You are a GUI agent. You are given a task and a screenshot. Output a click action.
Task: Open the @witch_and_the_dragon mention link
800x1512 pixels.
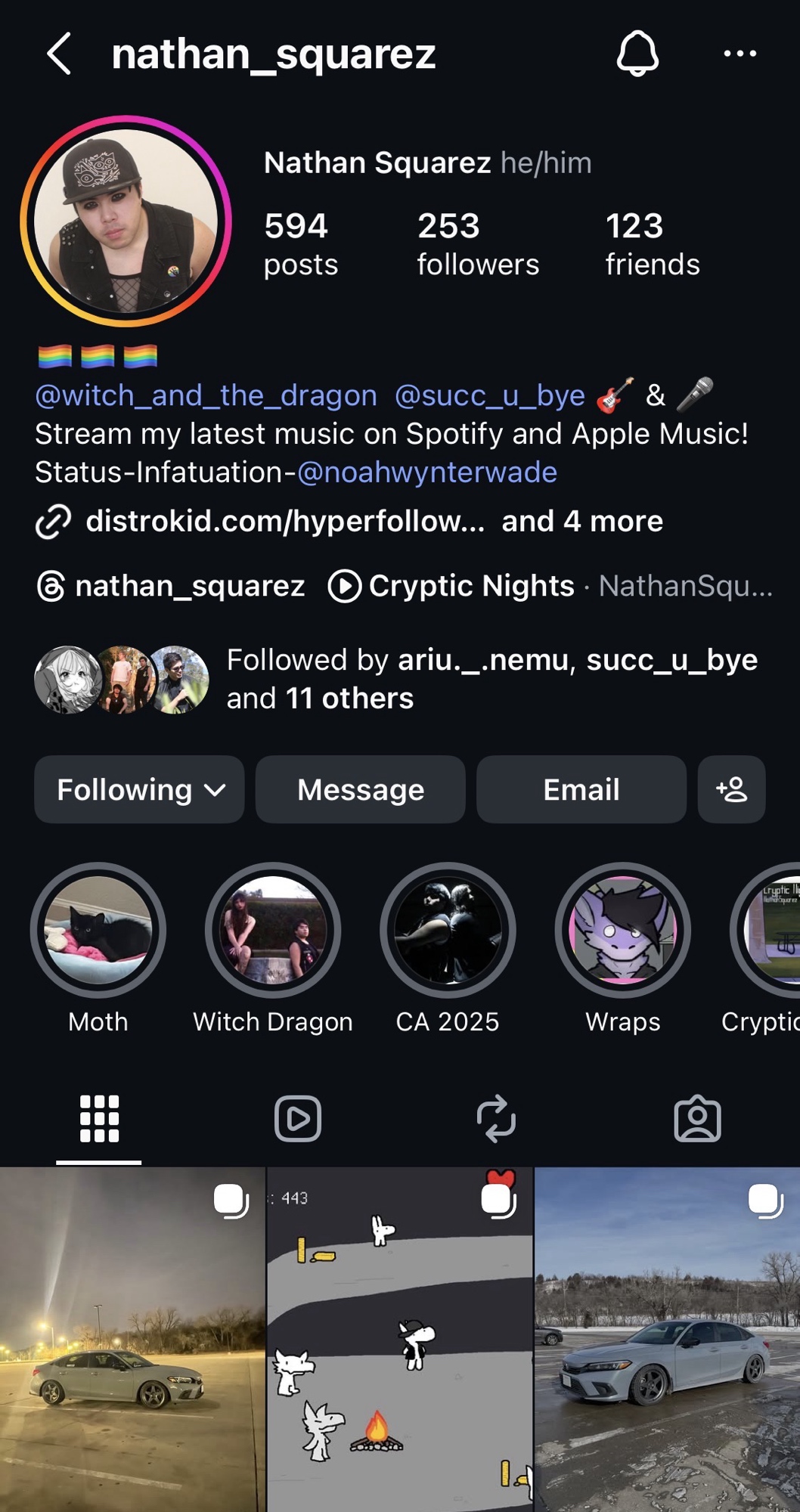coord(206,395)
